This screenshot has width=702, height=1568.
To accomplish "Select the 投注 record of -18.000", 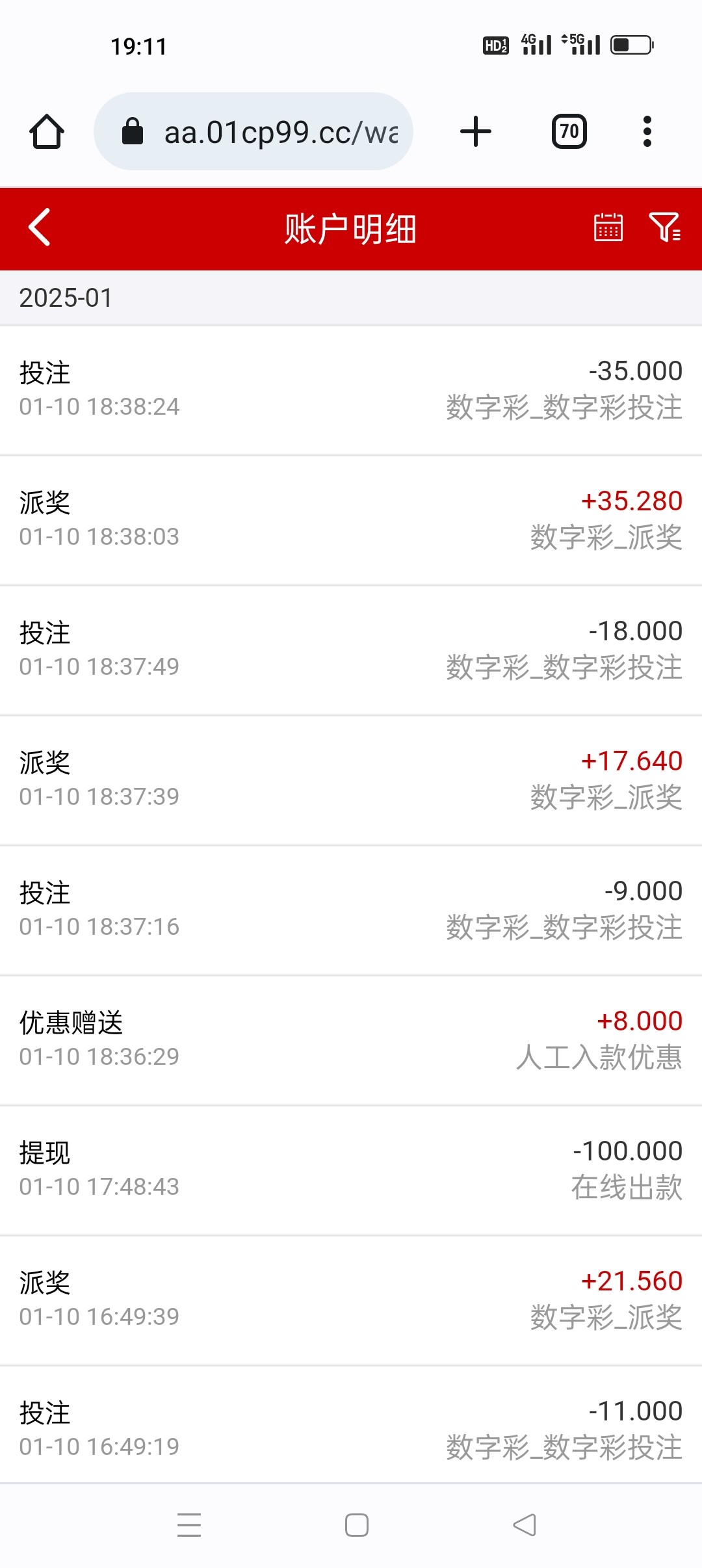I will (351, 650).
